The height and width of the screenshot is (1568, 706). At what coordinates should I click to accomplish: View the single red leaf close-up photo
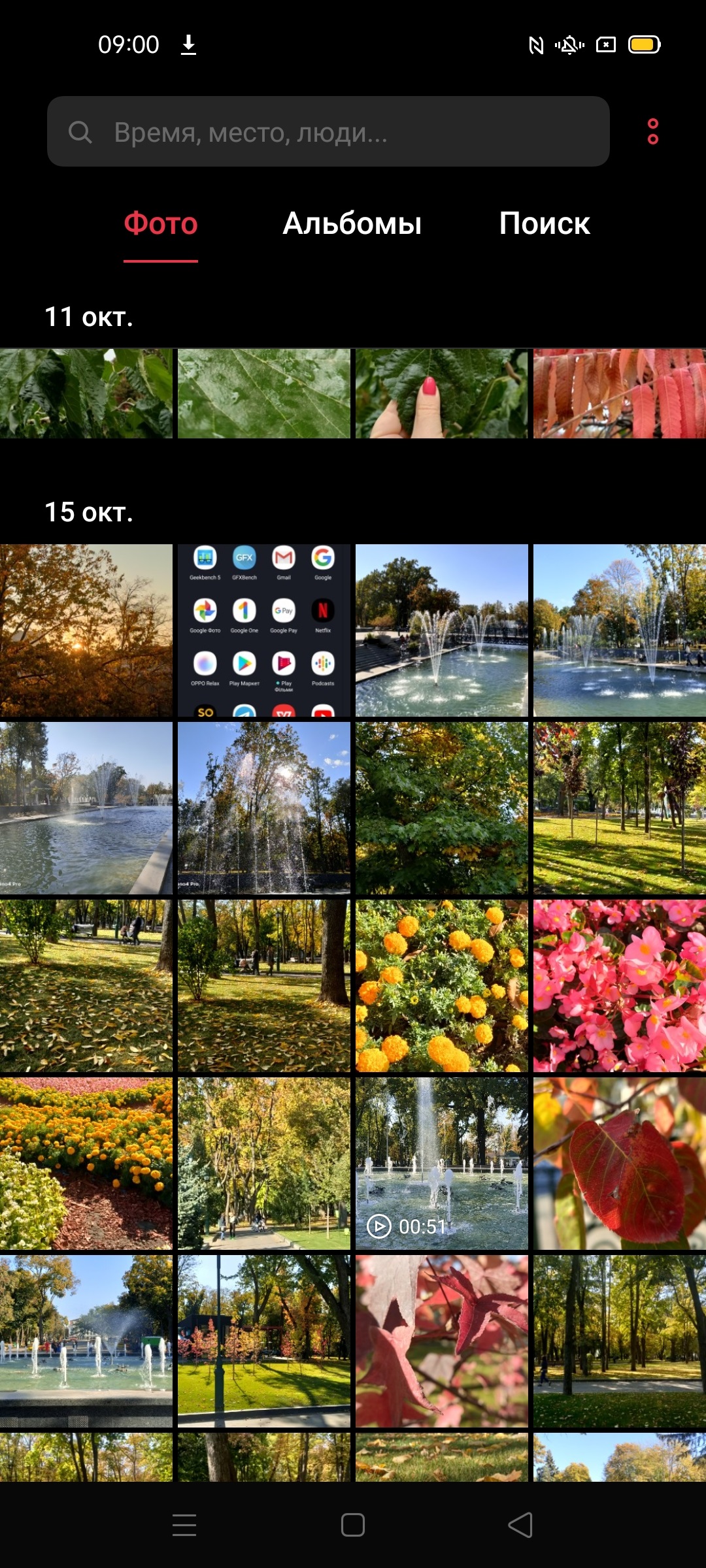click(x=620, y=1164)
